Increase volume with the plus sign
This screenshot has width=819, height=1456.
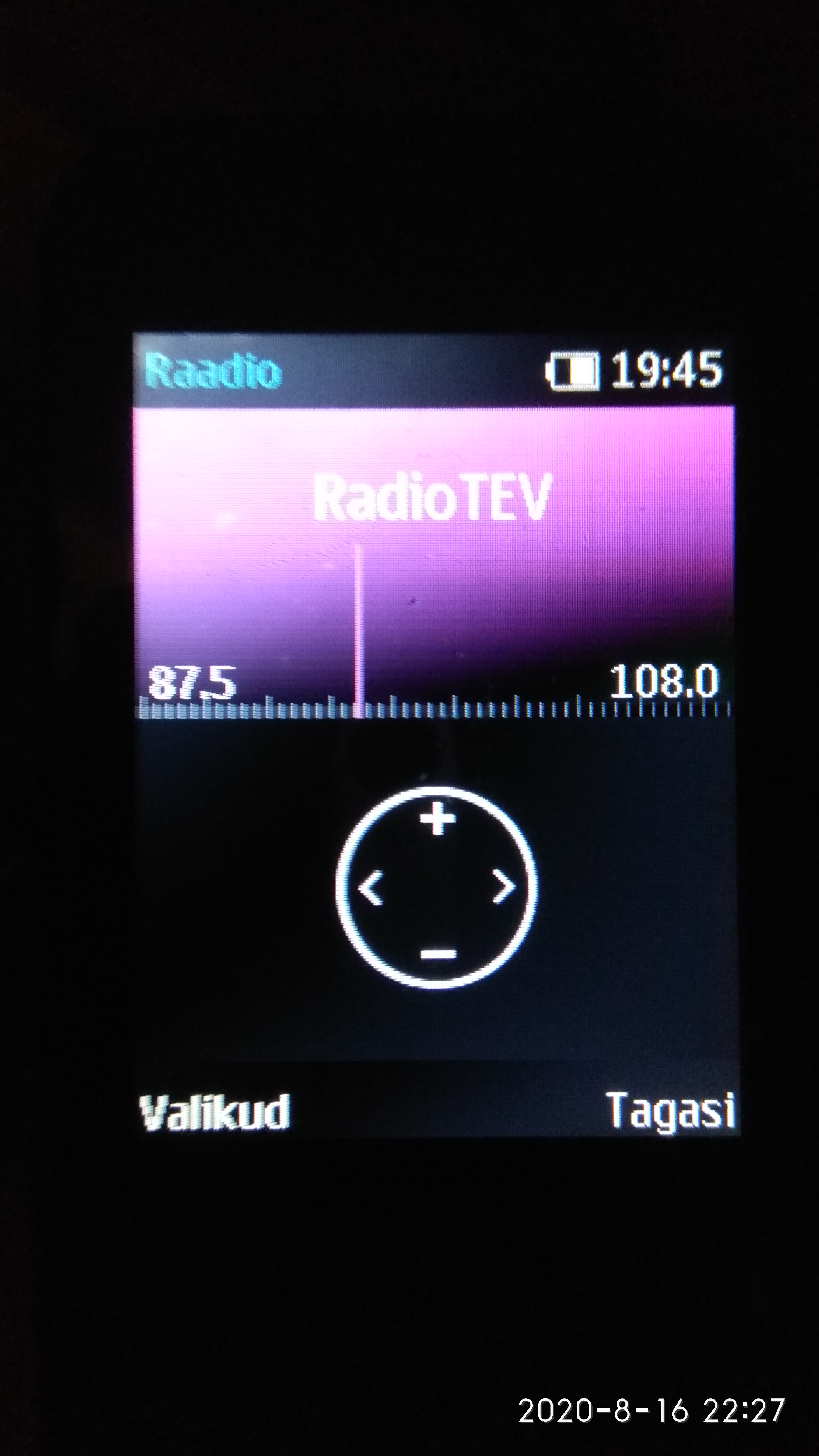click(x=438, y=819)
